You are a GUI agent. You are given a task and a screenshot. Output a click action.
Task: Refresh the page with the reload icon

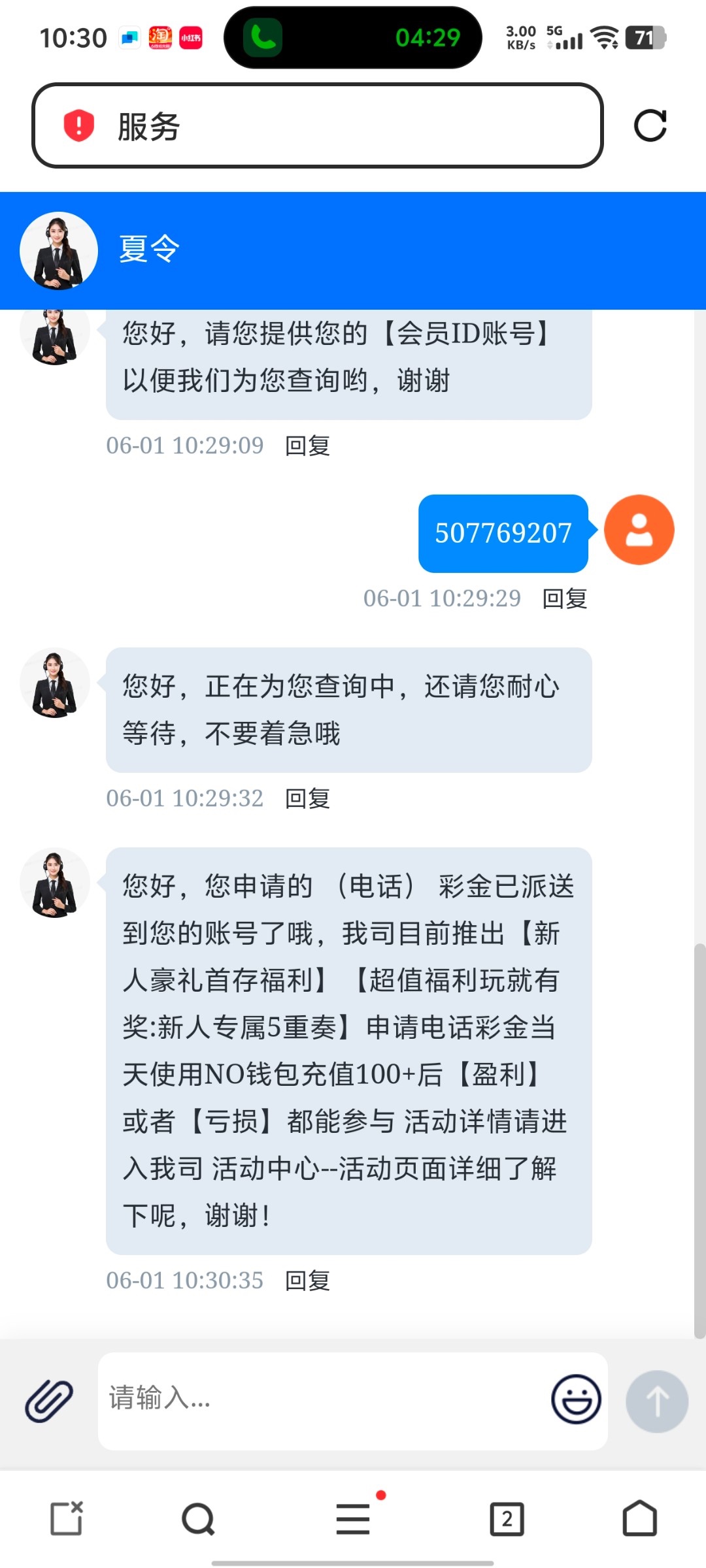pos(650,126)
